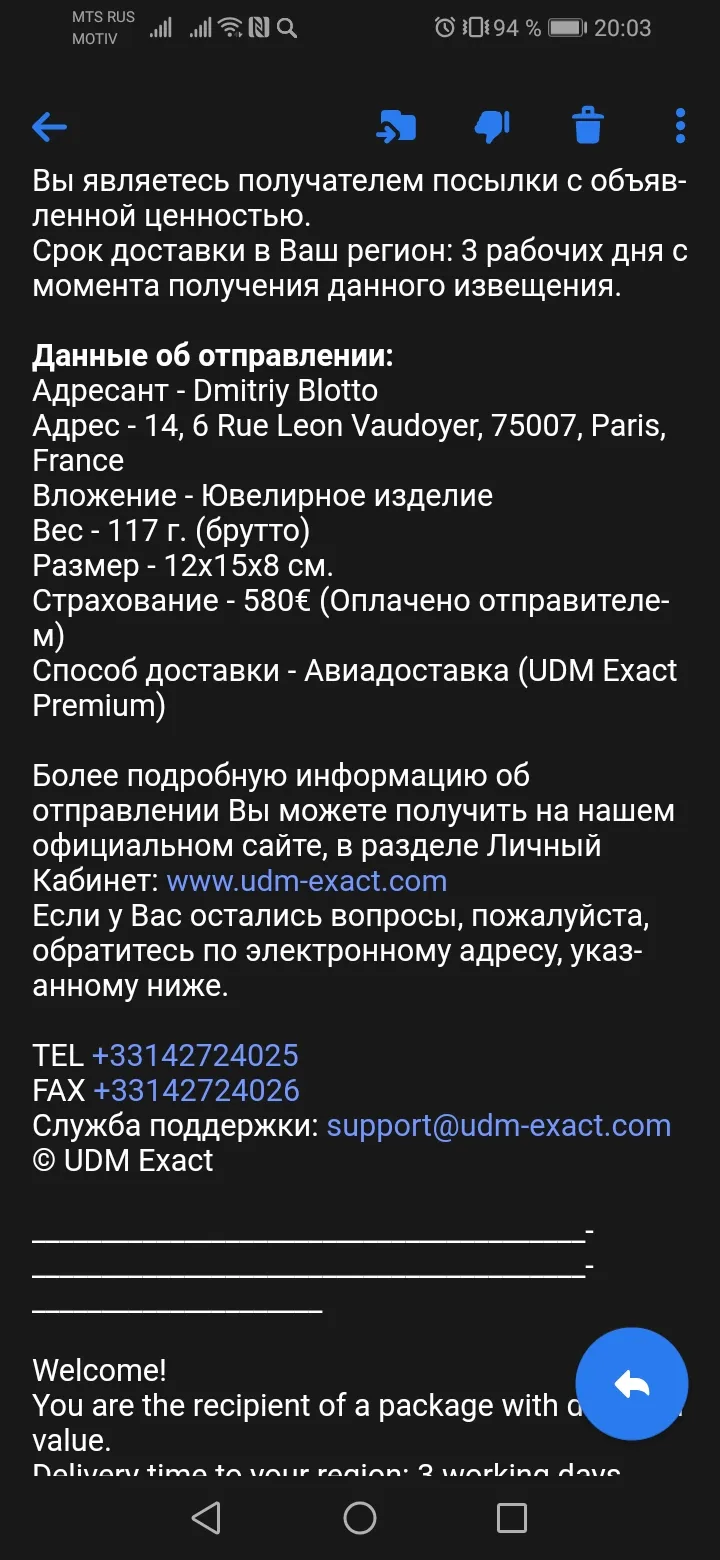Email support@udm-exact.com
Screen dimensions: 720x1560
(x=499, y=1125)
